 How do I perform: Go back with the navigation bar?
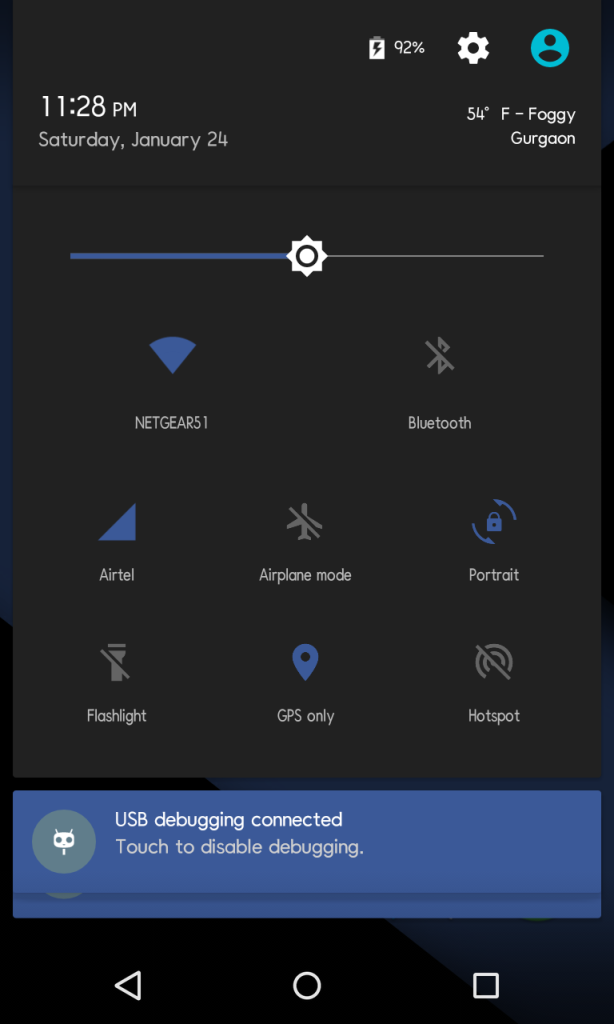click(127, 985)
